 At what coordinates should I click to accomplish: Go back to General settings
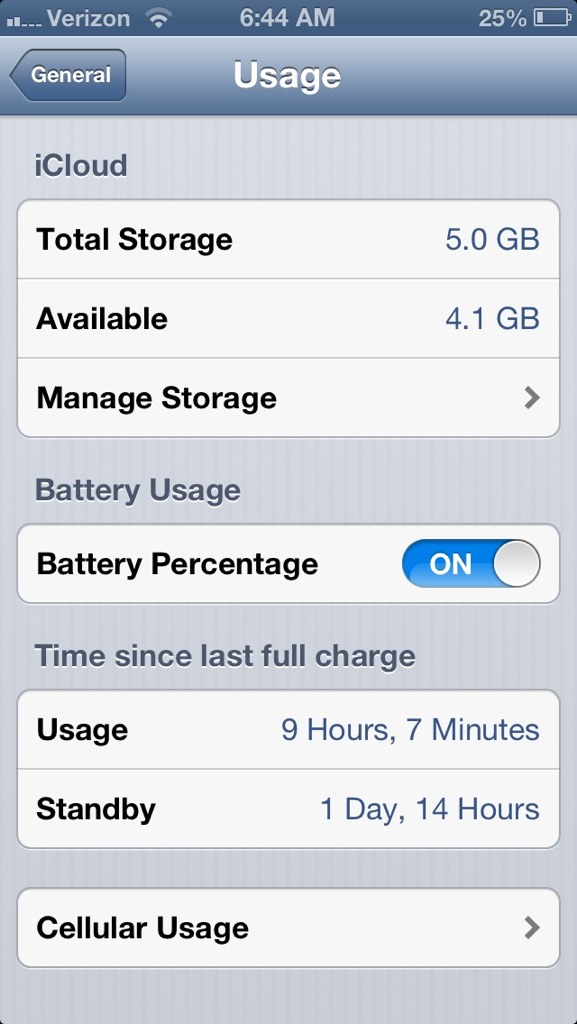pos(69,75)
